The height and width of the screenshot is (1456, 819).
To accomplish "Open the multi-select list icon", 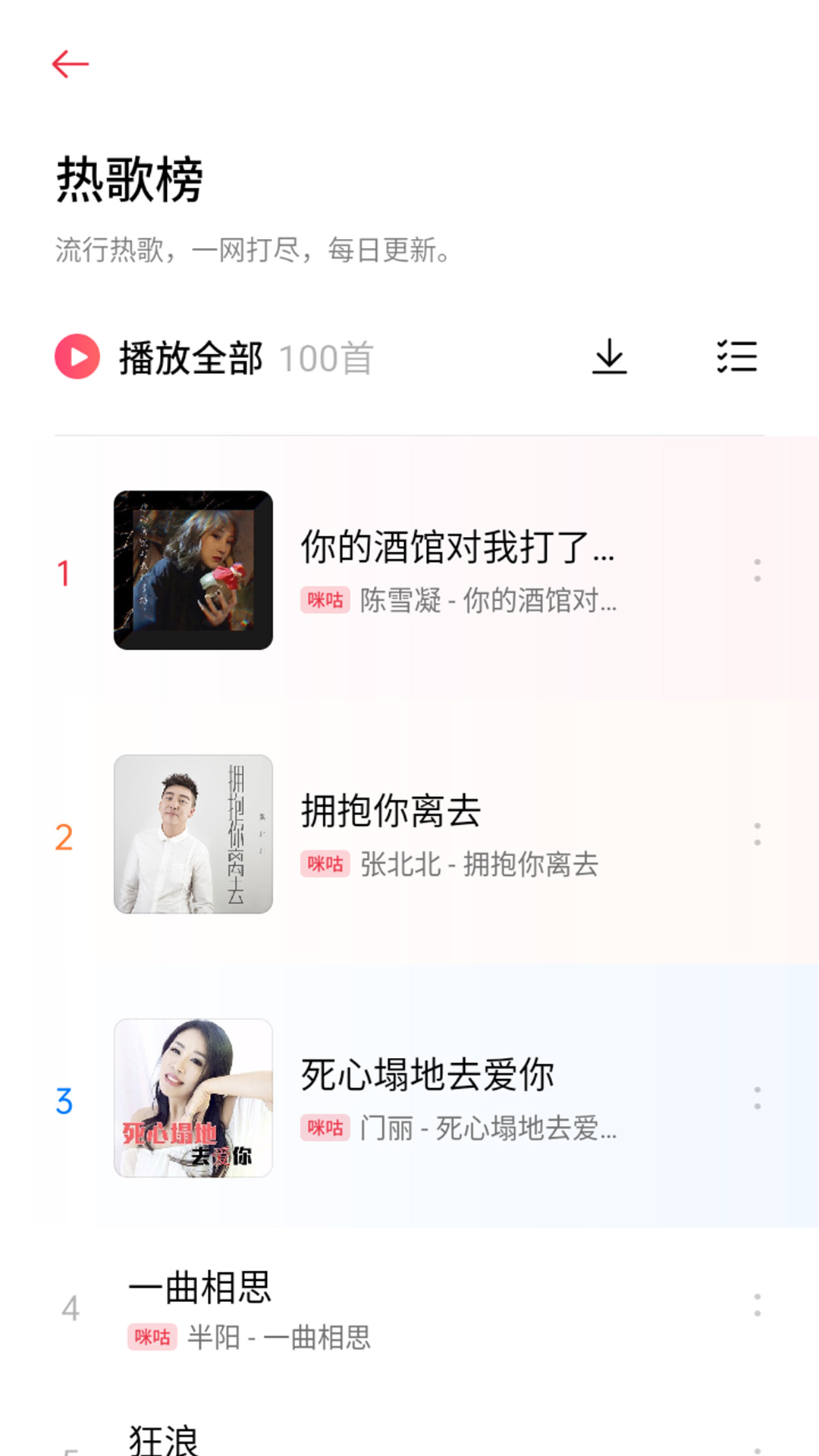I will 736,356.
